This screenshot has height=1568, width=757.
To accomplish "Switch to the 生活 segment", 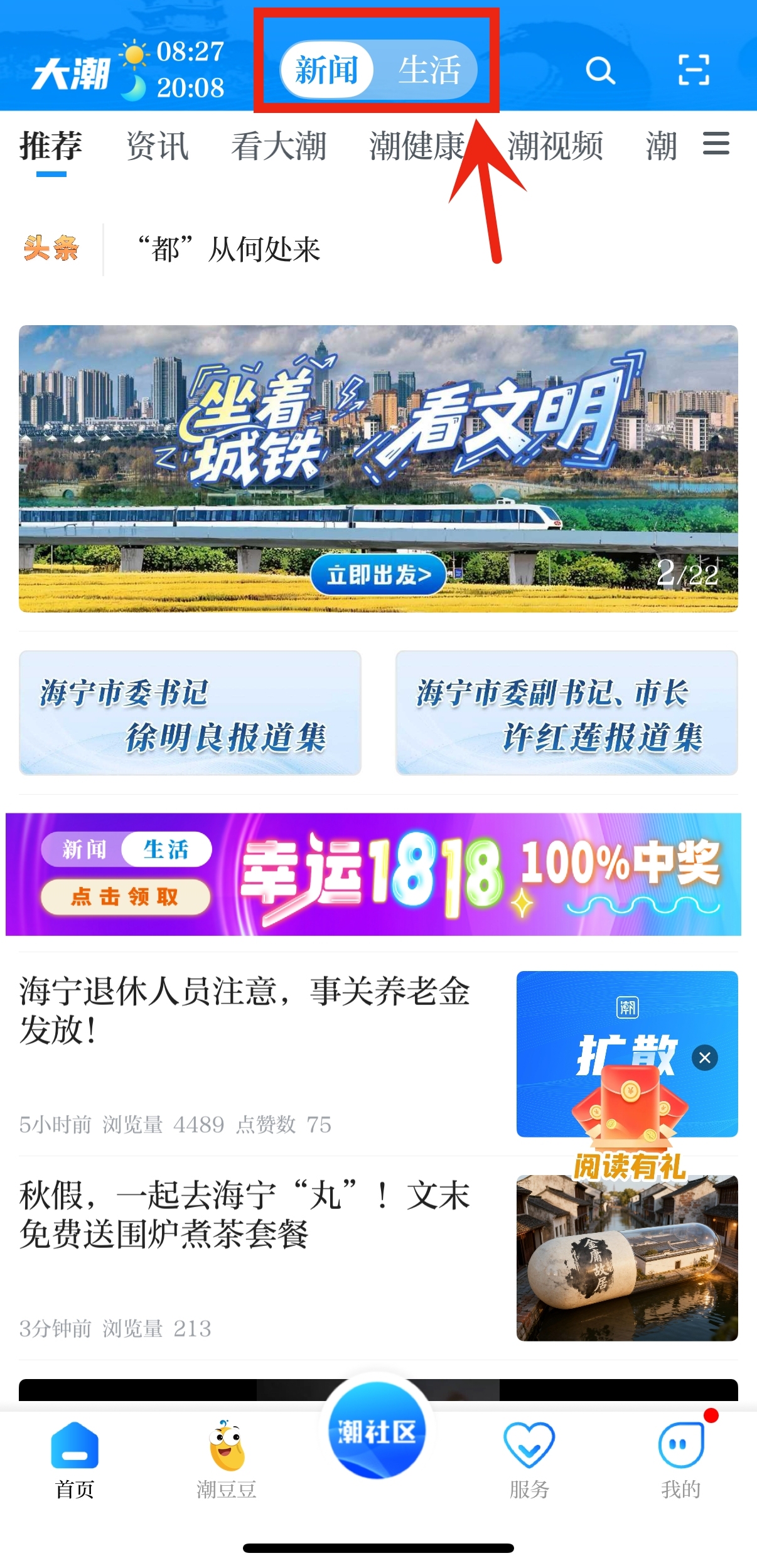I will pos(430,70).
